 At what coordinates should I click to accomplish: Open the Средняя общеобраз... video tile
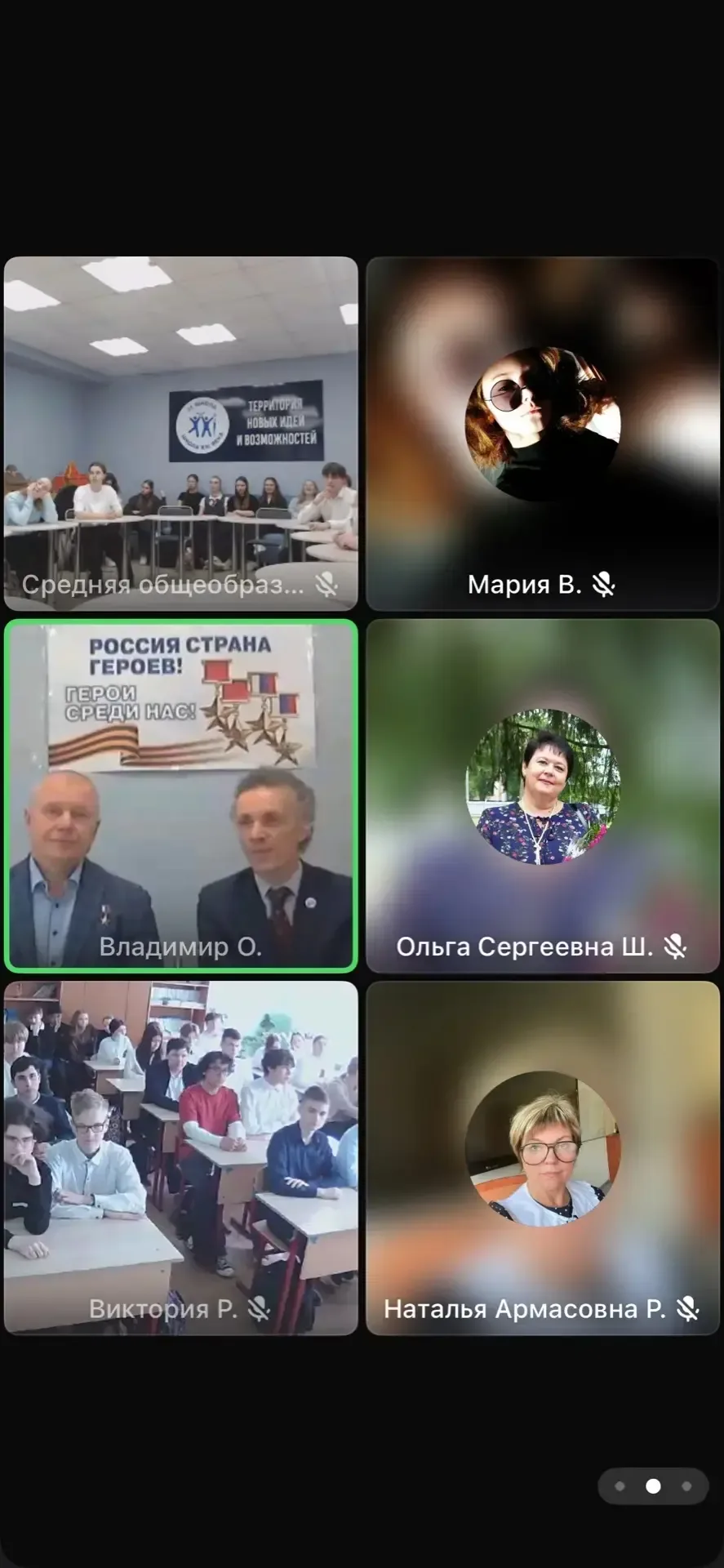[x=180, y=434]
